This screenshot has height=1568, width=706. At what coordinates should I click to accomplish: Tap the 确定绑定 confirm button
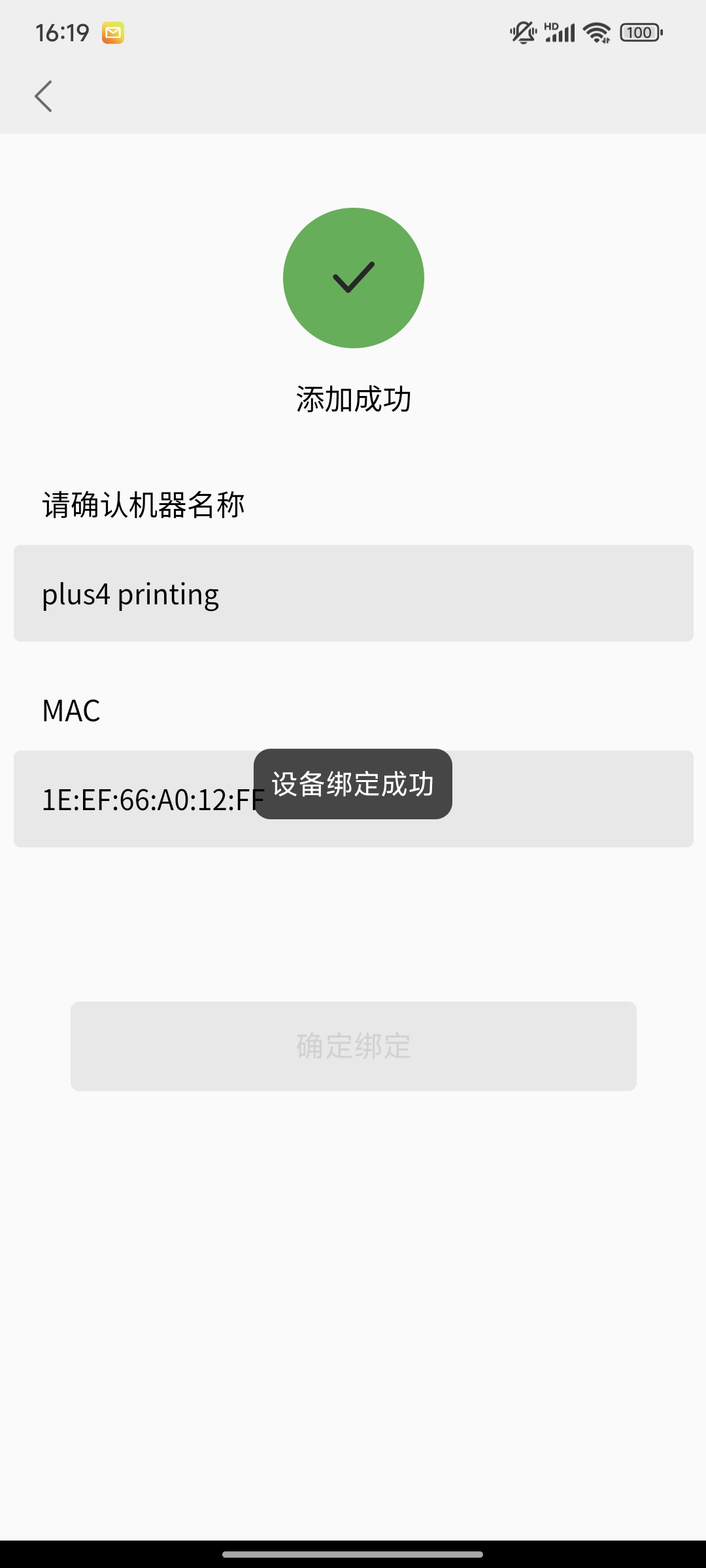point(353,1046)
